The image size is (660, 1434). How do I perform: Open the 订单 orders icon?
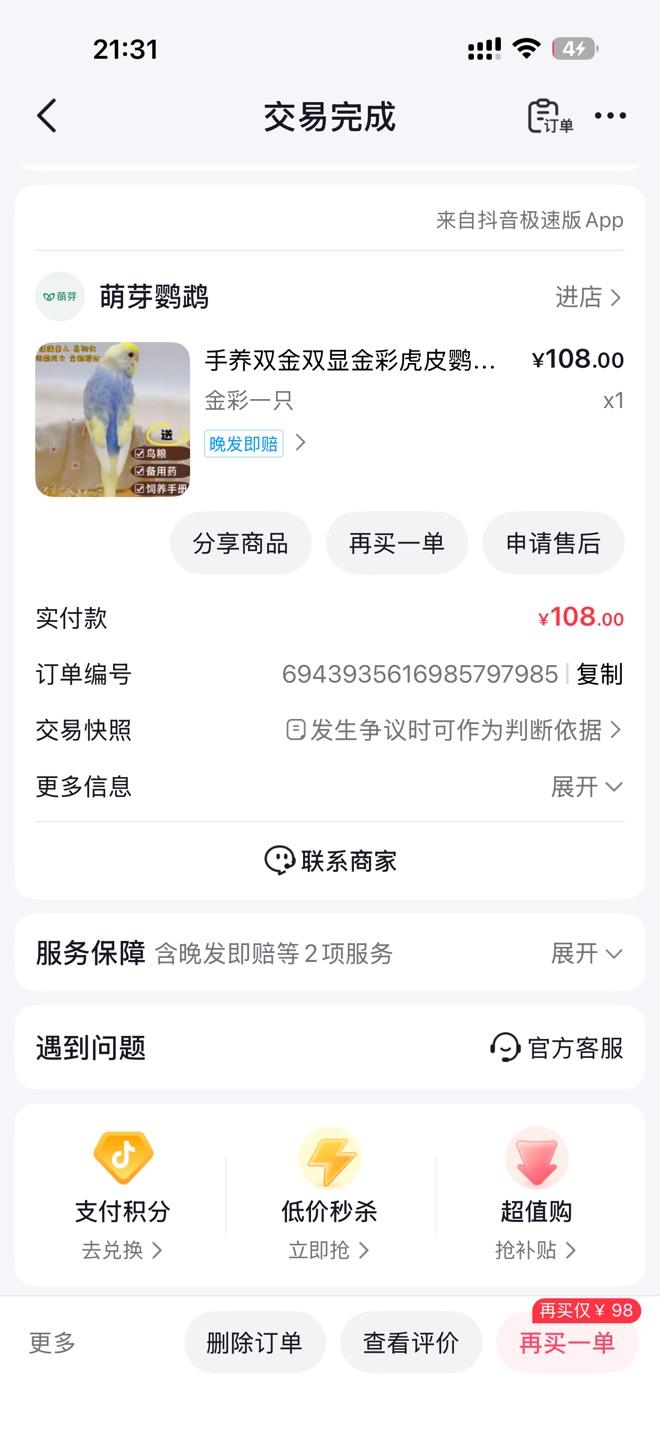point(549,116)
